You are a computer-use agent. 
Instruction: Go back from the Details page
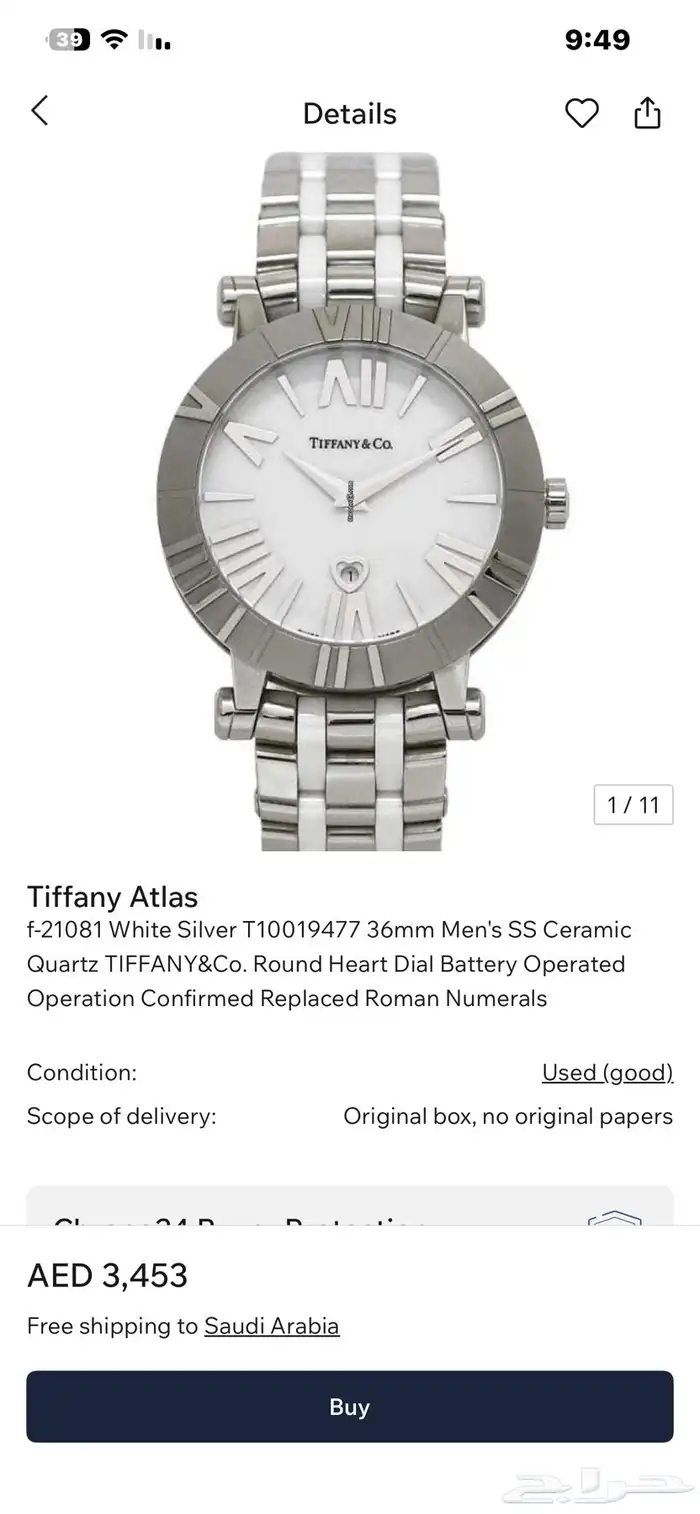click(40, 111)
